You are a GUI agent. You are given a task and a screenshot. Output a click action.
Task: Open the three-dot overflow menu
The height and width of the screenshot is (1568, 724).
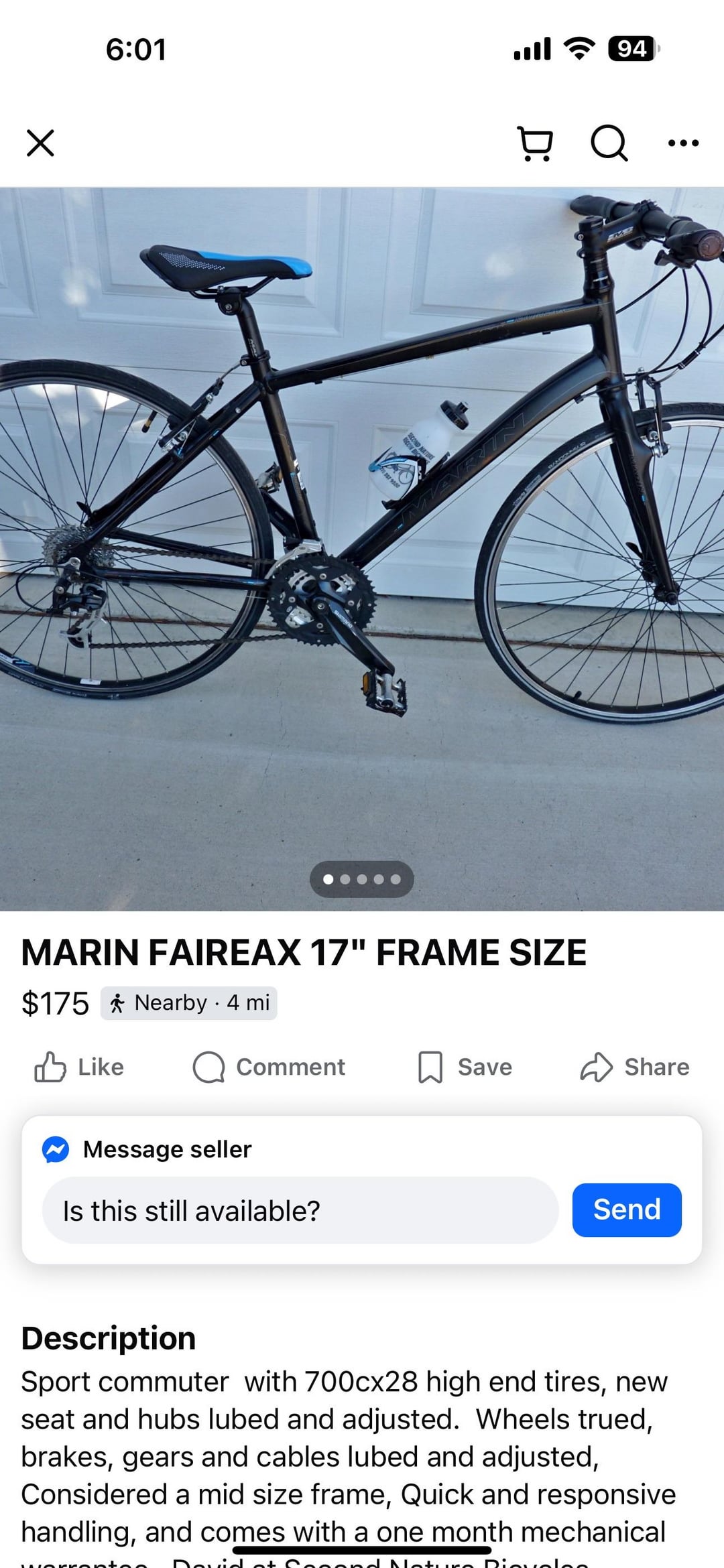(x=683, y=143)
